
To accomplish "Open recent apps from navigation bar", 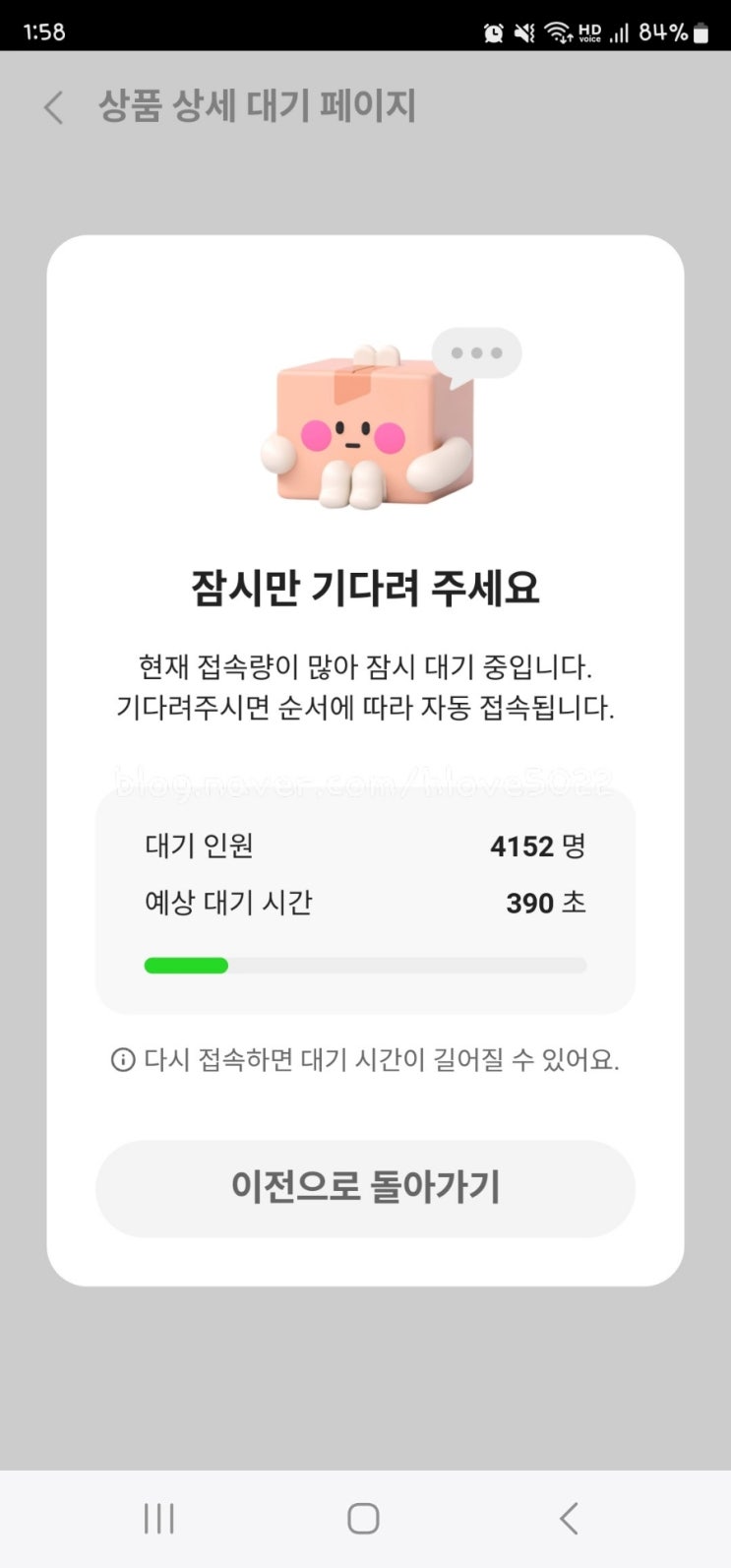I will [x=158, y=1519].
